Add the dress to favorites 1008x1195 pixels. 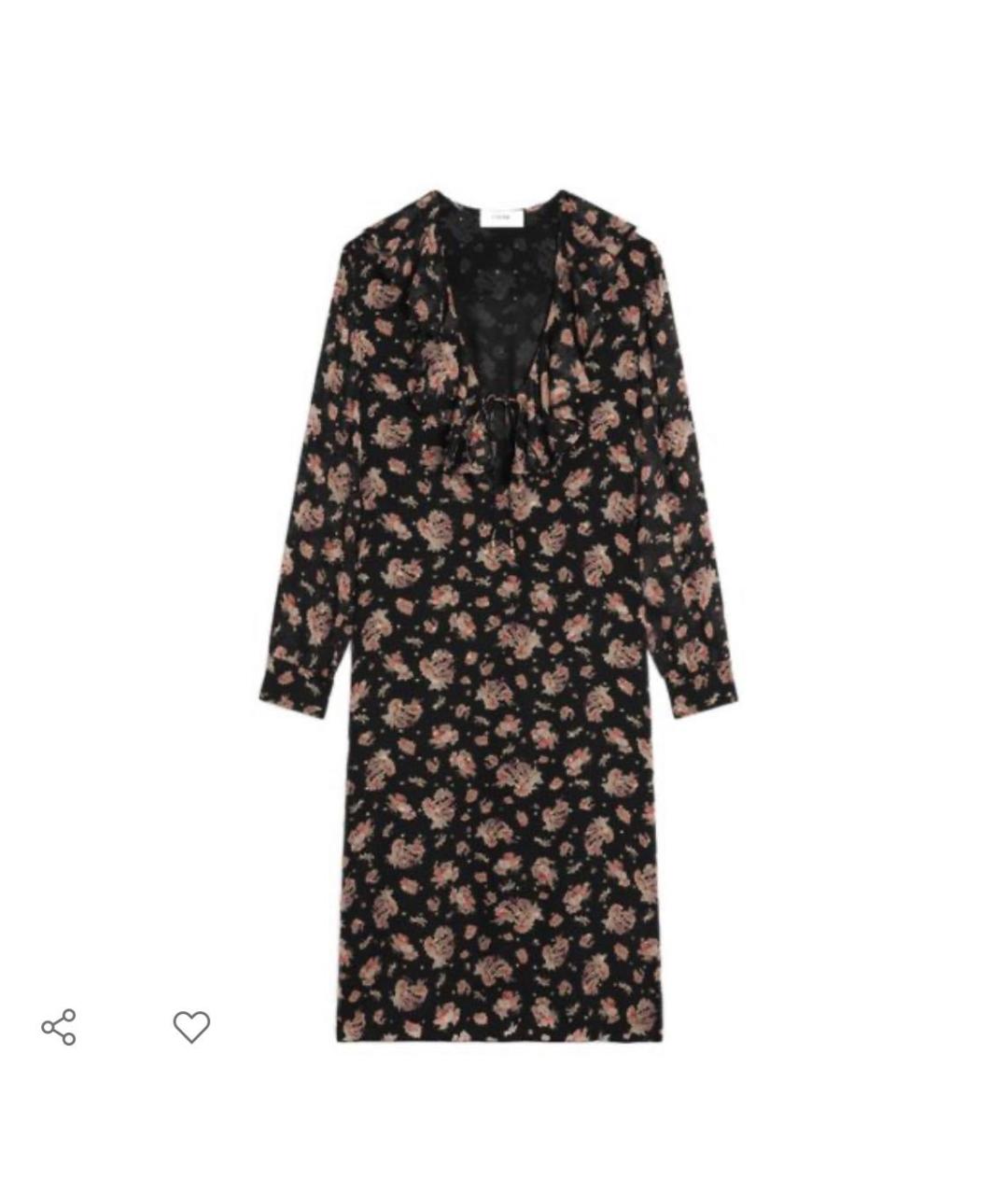[191, 1027]
